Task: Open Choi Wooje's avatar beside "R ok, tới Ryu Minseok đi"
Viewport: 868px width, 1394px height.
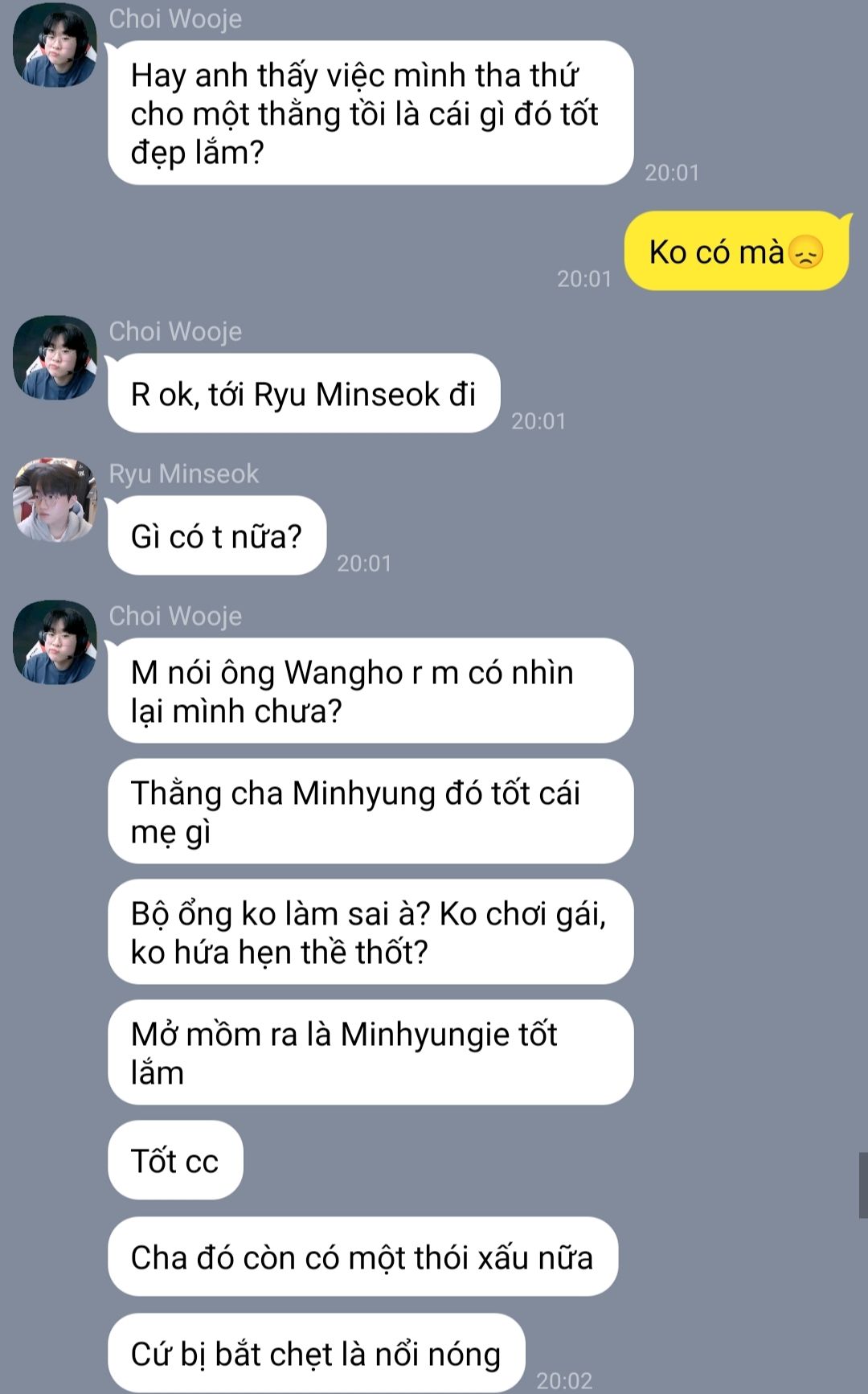Action: click(55, 358)
